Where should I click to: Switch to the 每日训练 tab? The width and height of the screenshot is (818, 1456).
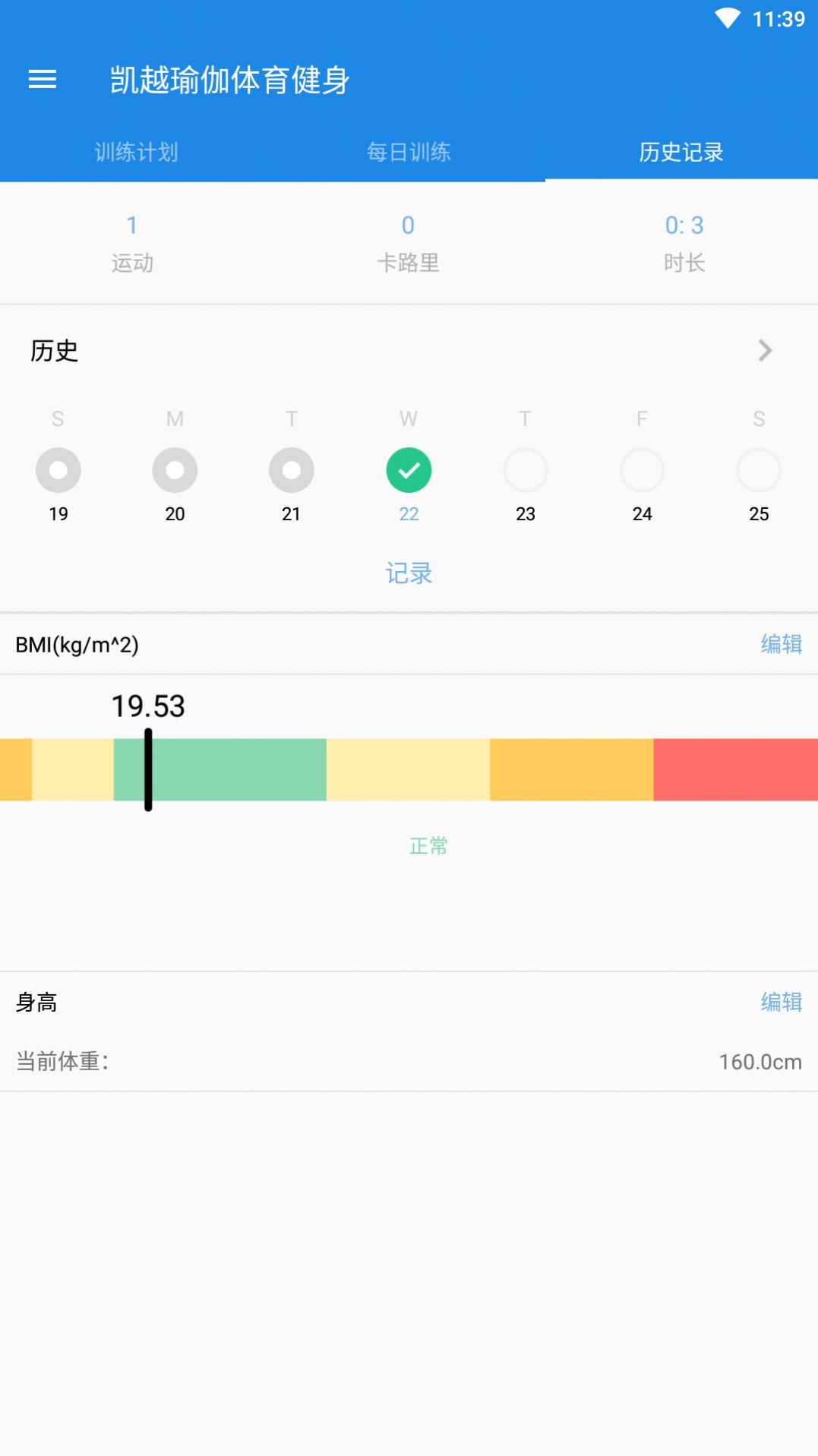409,152
